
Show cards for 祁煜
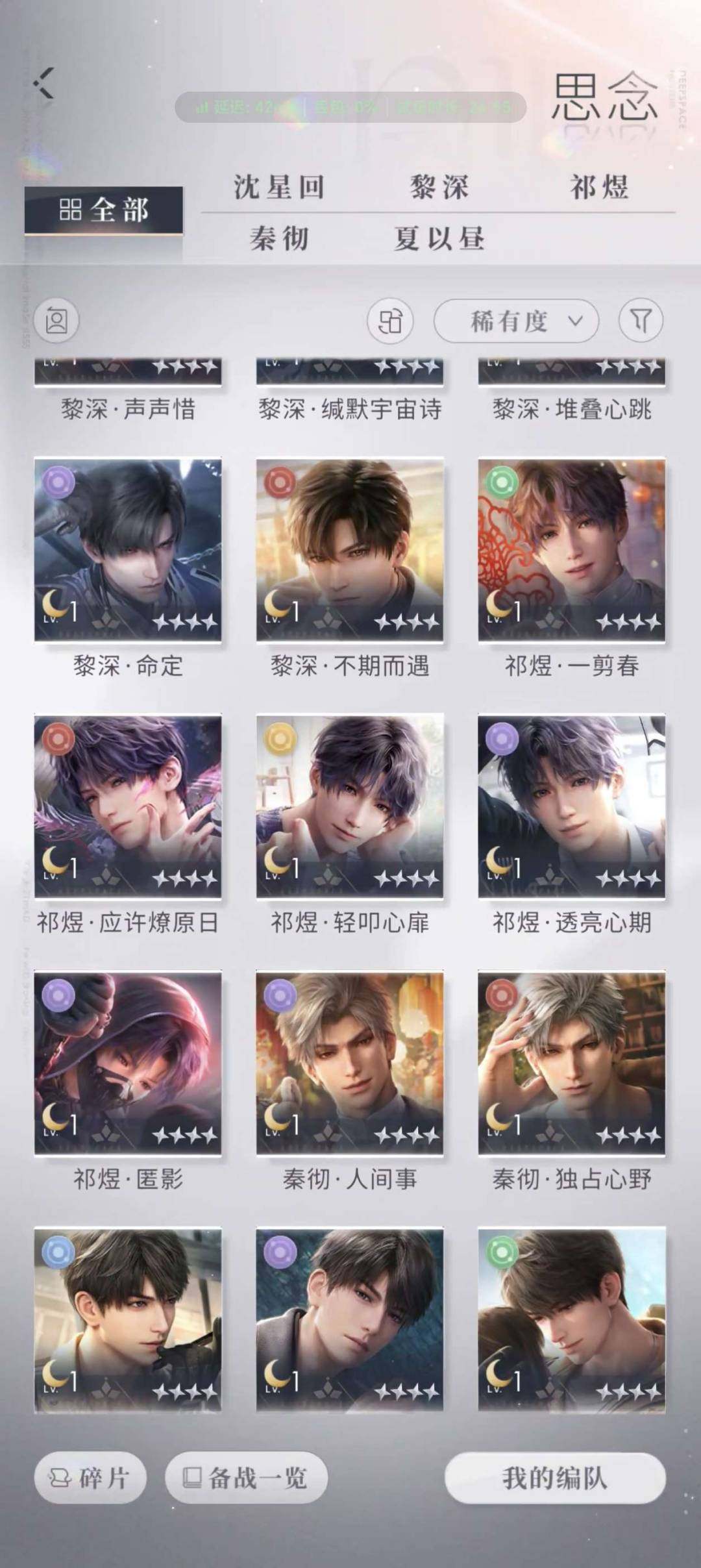coord(599,188)
